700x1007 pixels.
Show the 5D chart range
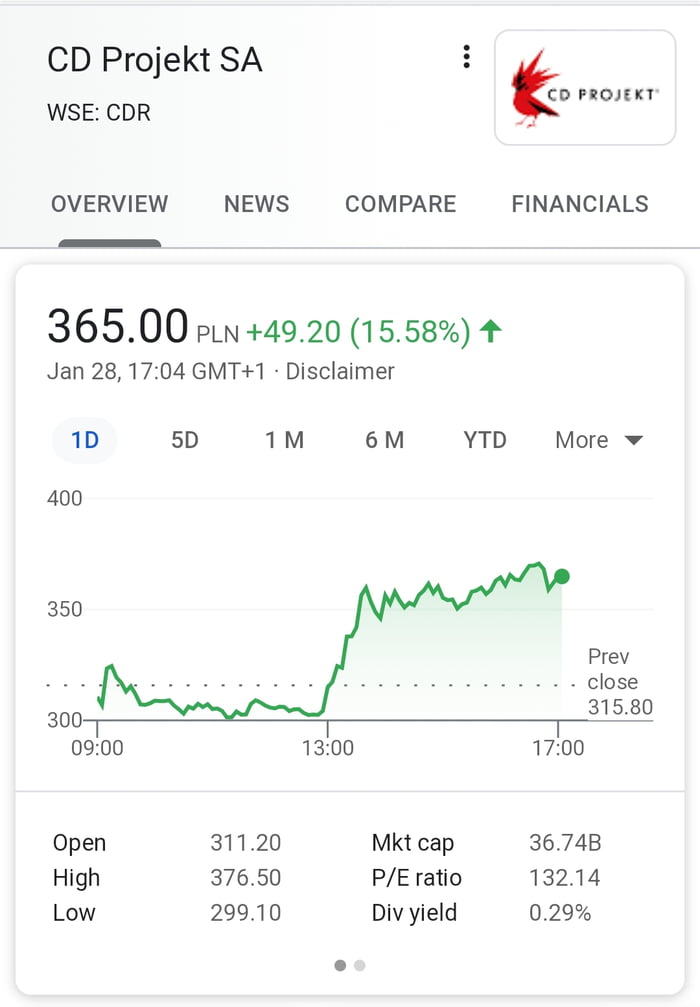185,440
